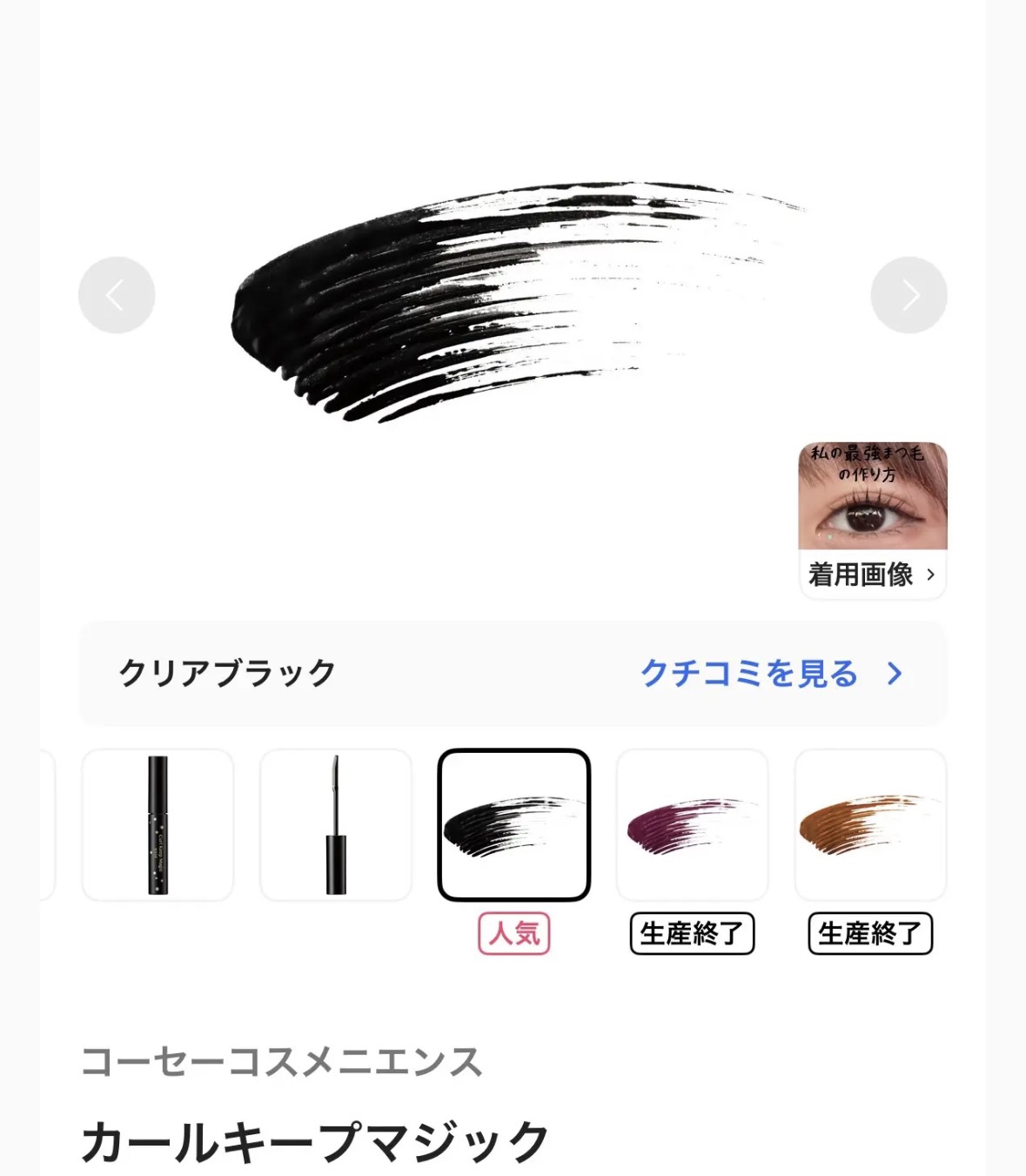Go to the previous product image
The image size is (1026, 1176).
(117, 295)
